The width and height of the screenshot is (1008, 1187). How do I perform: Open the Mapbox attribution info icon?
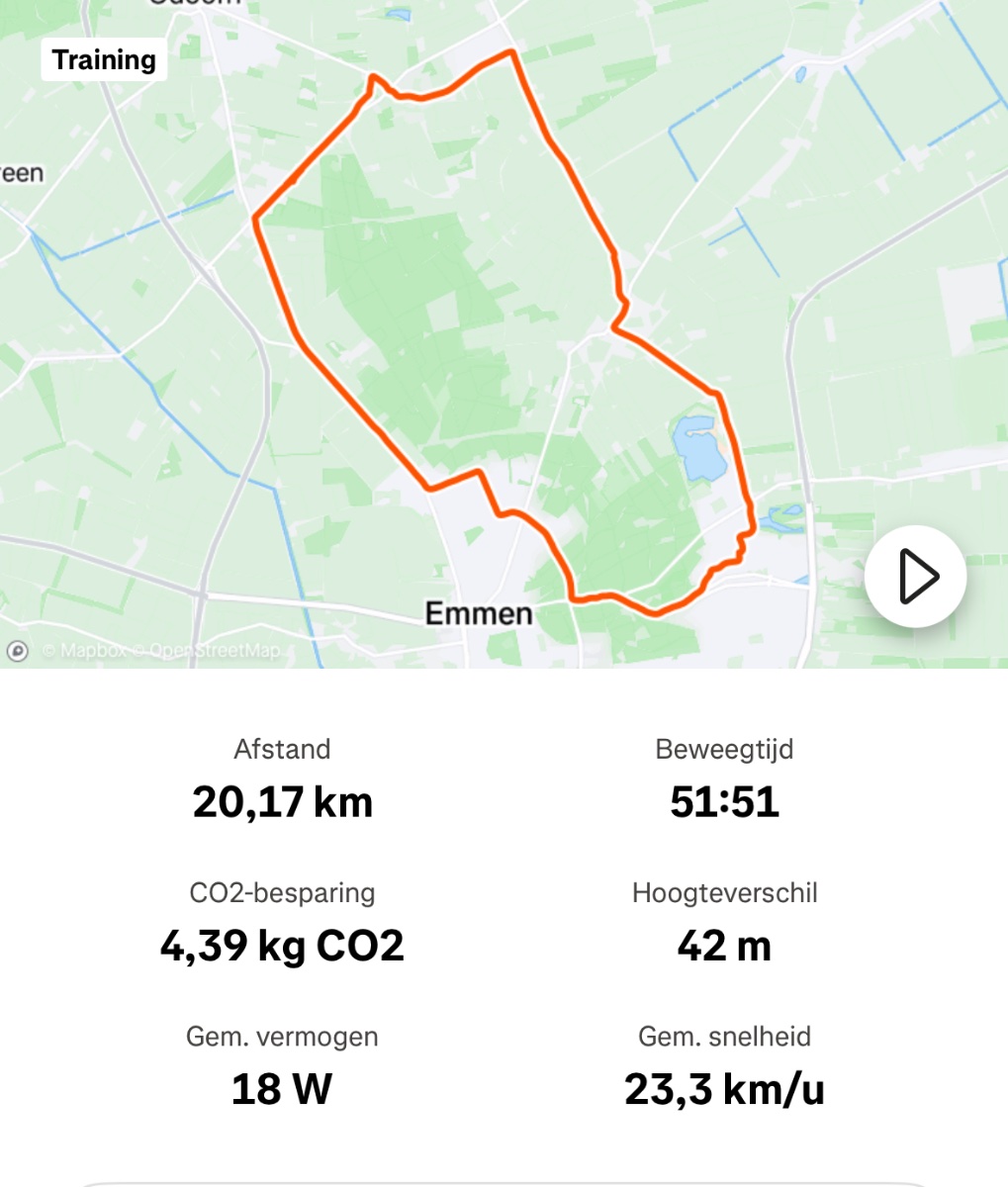17,651
